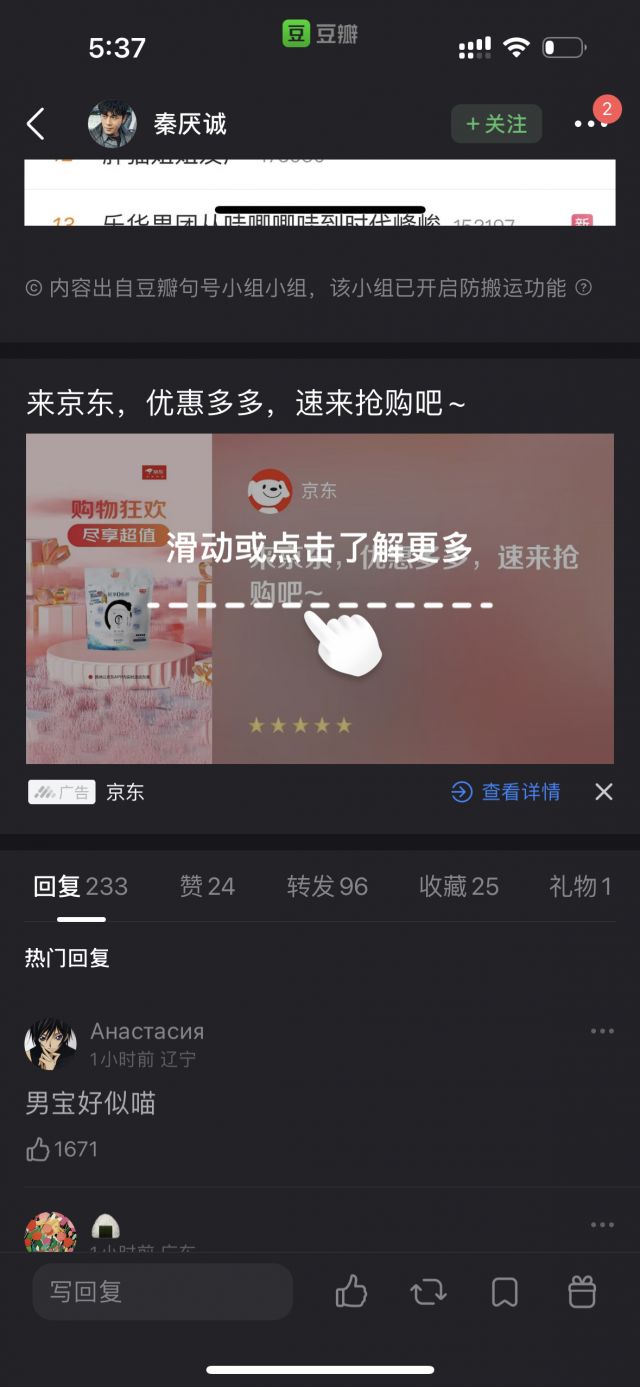Open Анастасия's profile picture

pos(50,1045)
